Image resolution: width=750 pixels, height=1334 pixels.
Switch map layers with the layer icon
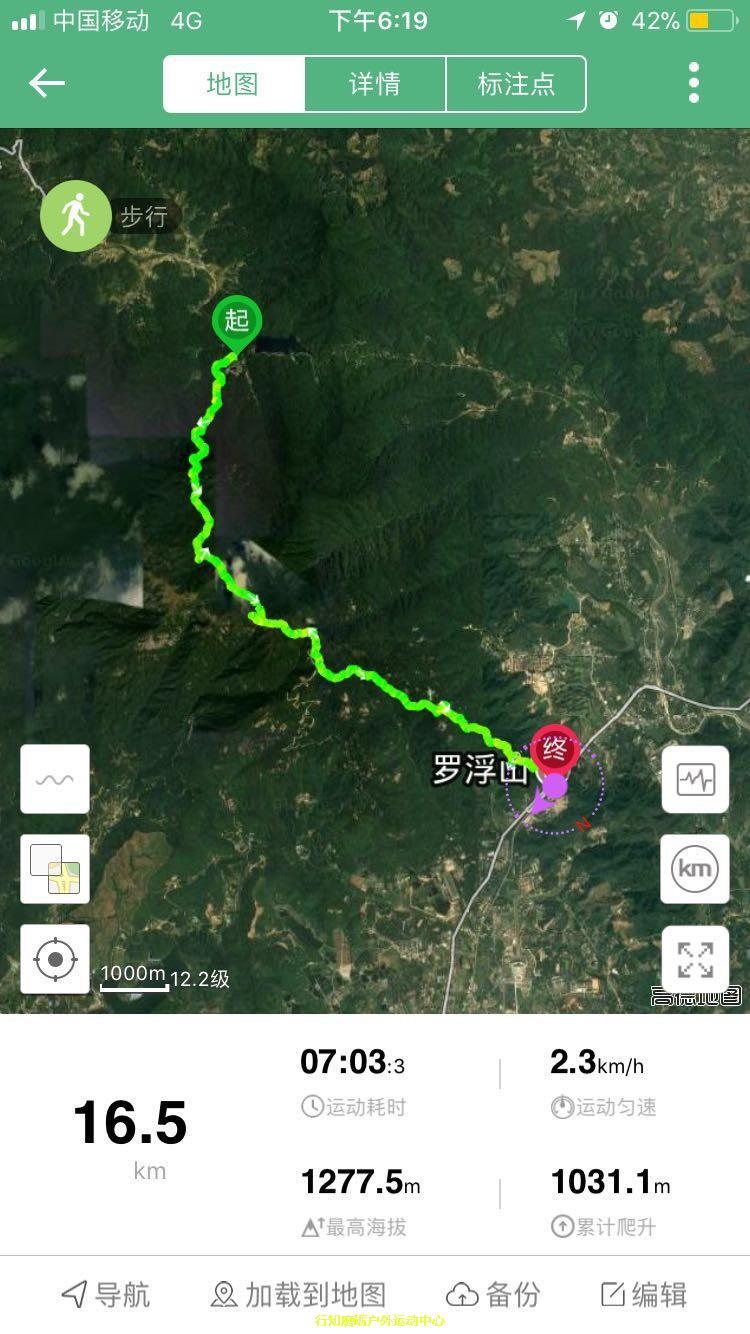tap(55, 869)
